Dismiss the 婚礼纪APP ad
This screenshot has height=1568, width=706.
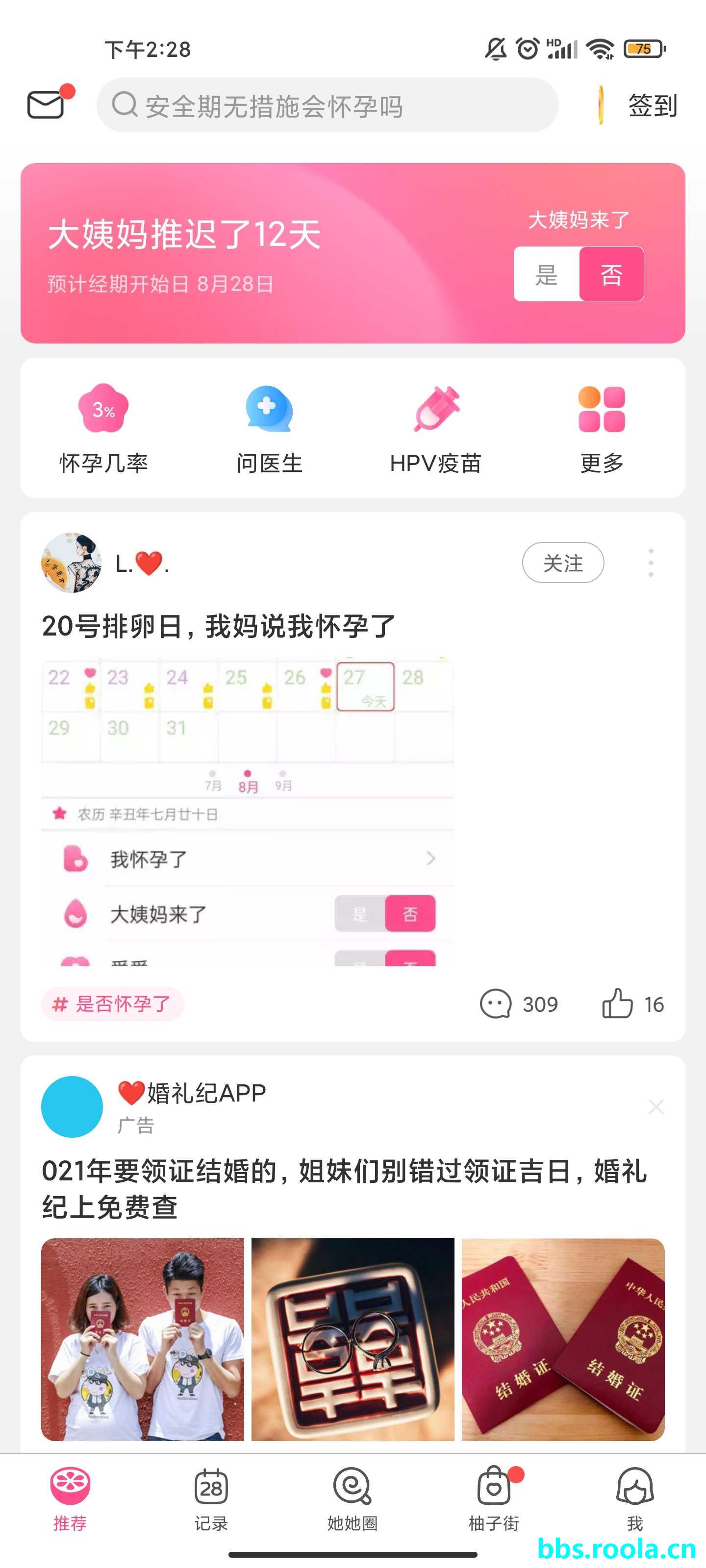(x=656, y=1106)
